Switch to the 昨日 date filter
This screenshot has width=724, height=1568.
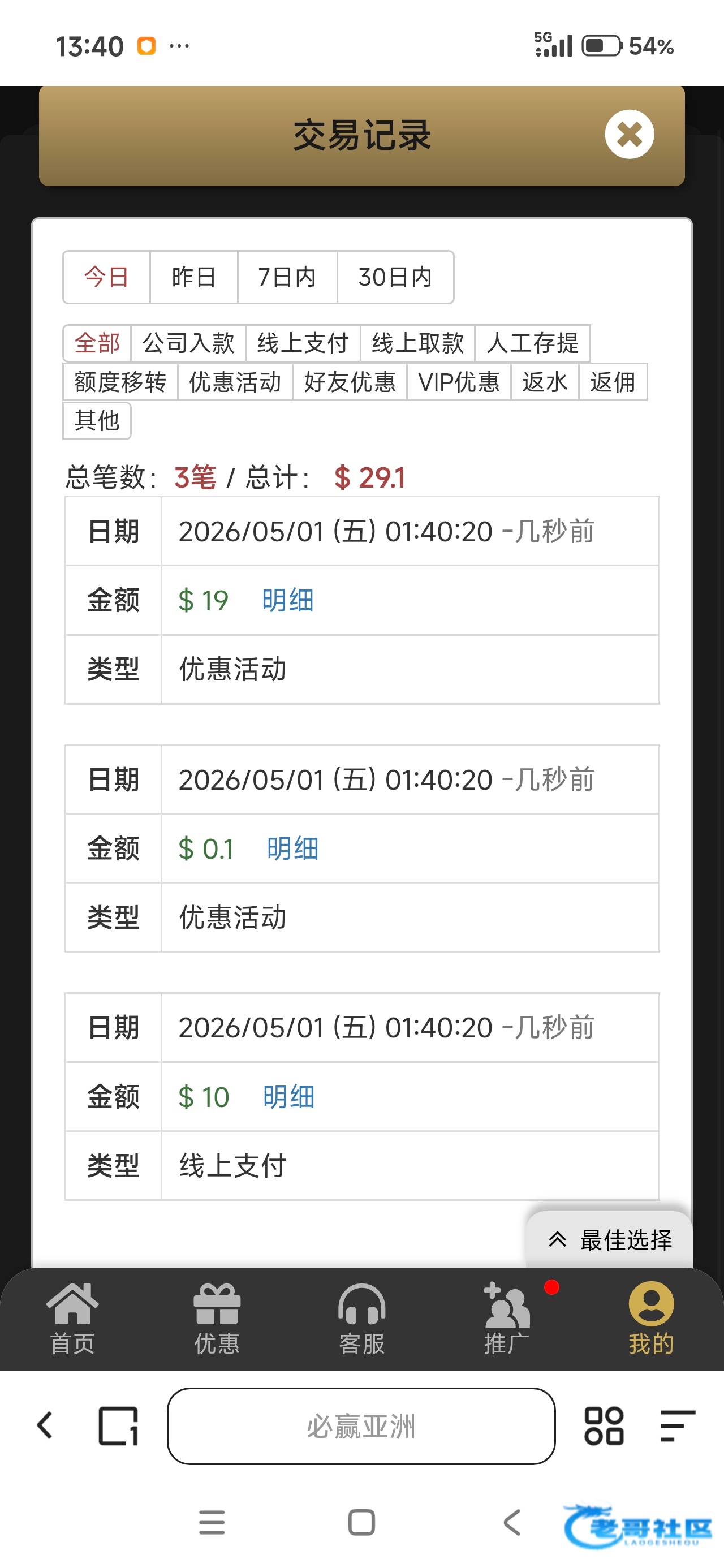tap(193, 277)
